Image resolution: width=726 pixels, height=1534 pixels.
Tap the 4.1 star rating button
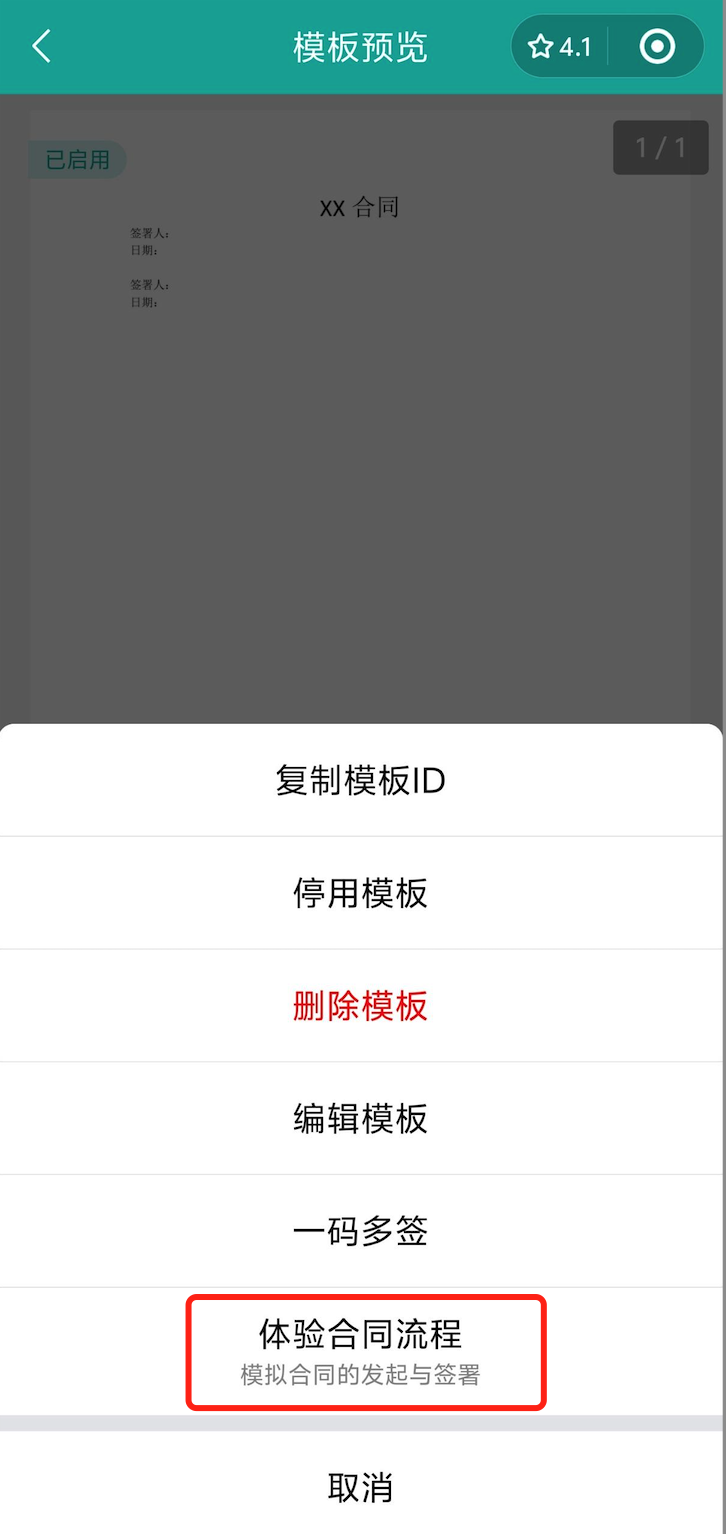coord(560,46)
